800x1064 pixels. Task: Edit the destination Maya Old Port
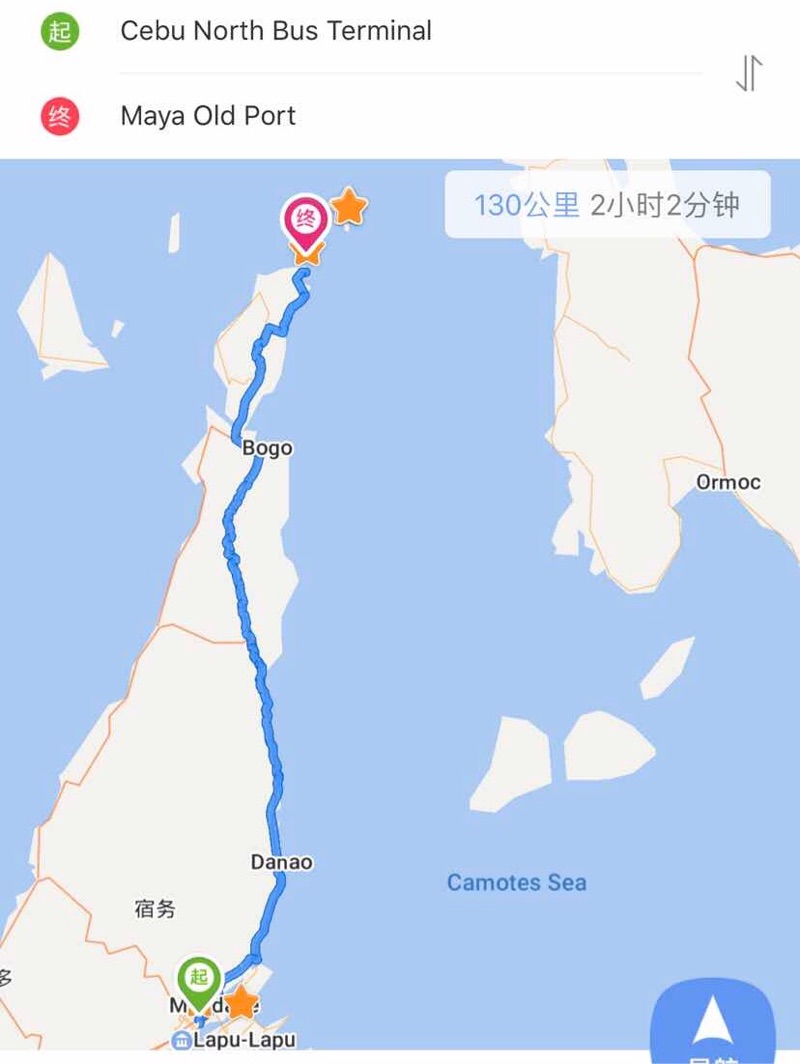pos(208,116)
